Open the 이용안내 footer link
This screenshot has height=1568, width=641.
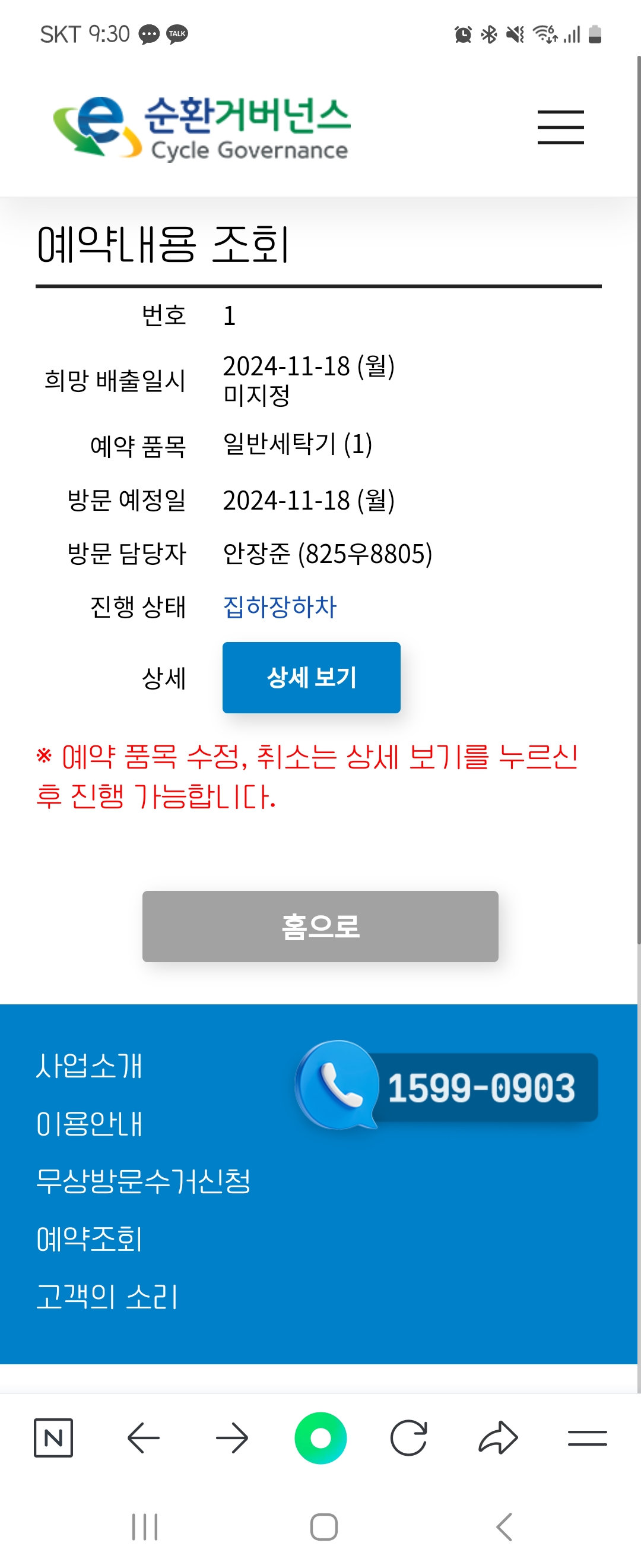point(89,1124)
